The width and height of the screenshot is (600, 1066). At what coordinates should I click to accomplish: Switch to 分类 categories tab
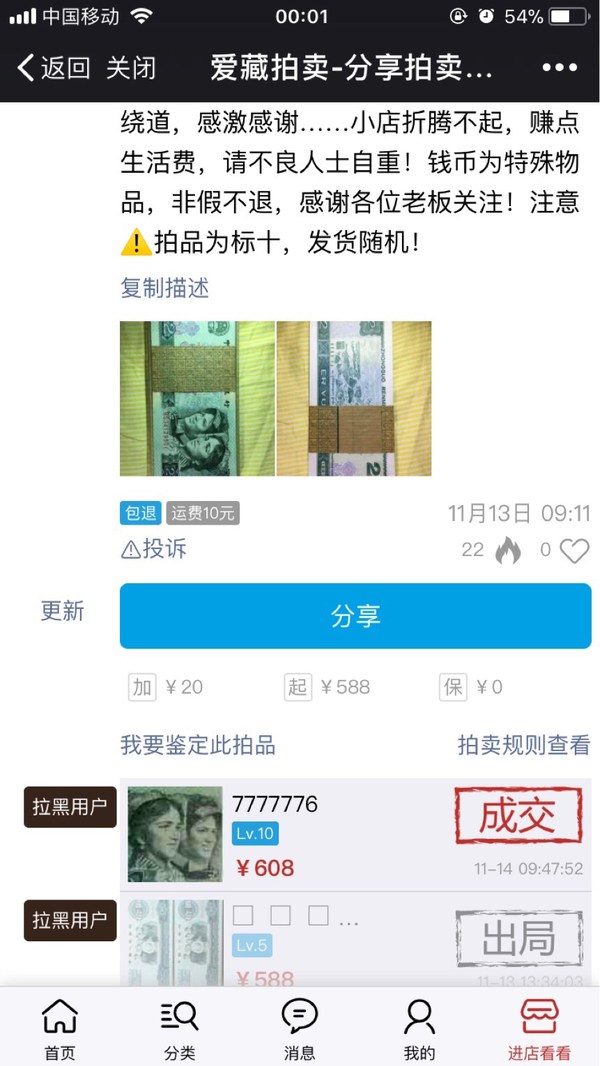[180, 1028]
